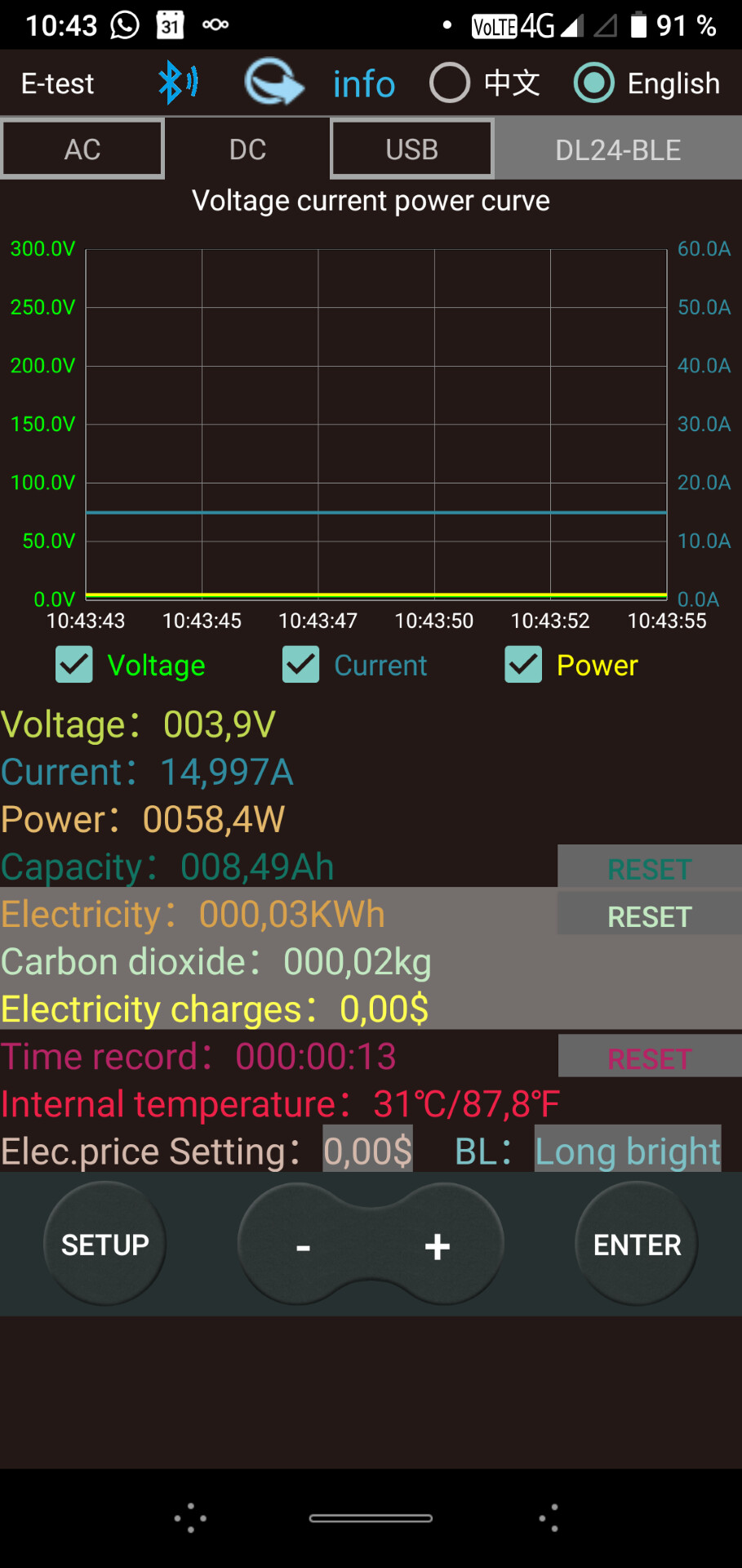The image size is (742, 1568).
Task: Uncheck the Power curve checkbox
Action: (x=523, y=665)
